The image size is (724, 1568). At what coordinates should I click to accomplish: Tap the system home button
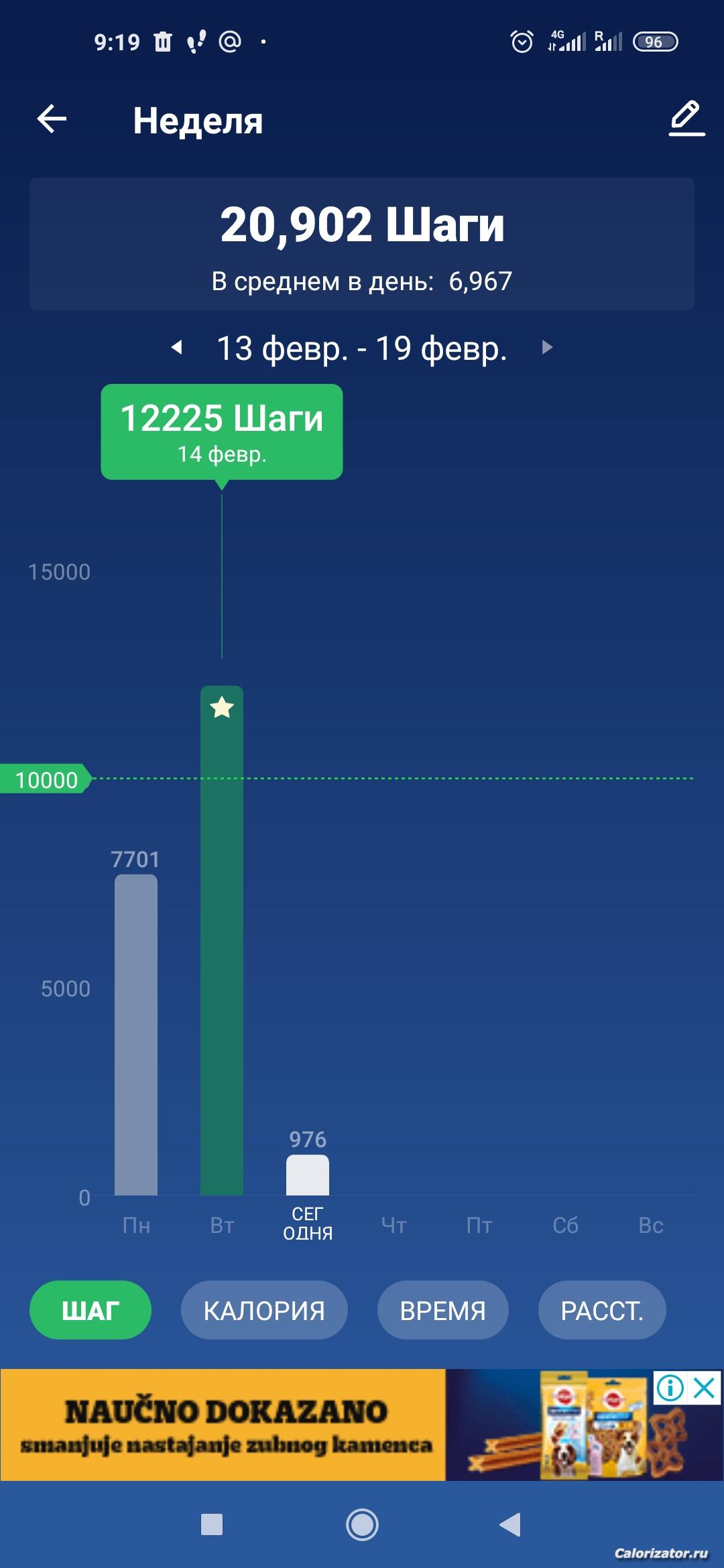[362, 1524]
